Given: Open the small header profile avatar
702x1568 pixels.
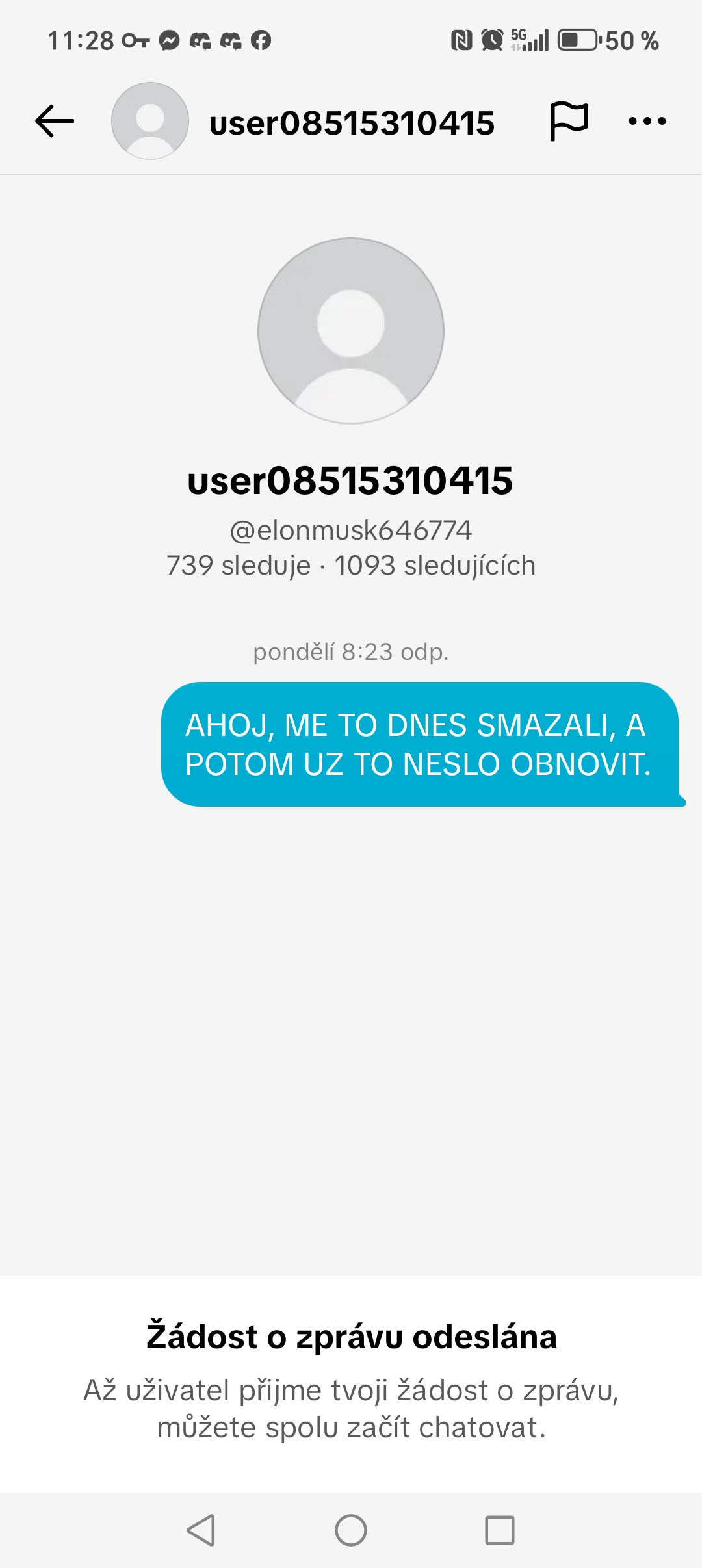Looking at the screenshot, I should [x=150, y=121].
